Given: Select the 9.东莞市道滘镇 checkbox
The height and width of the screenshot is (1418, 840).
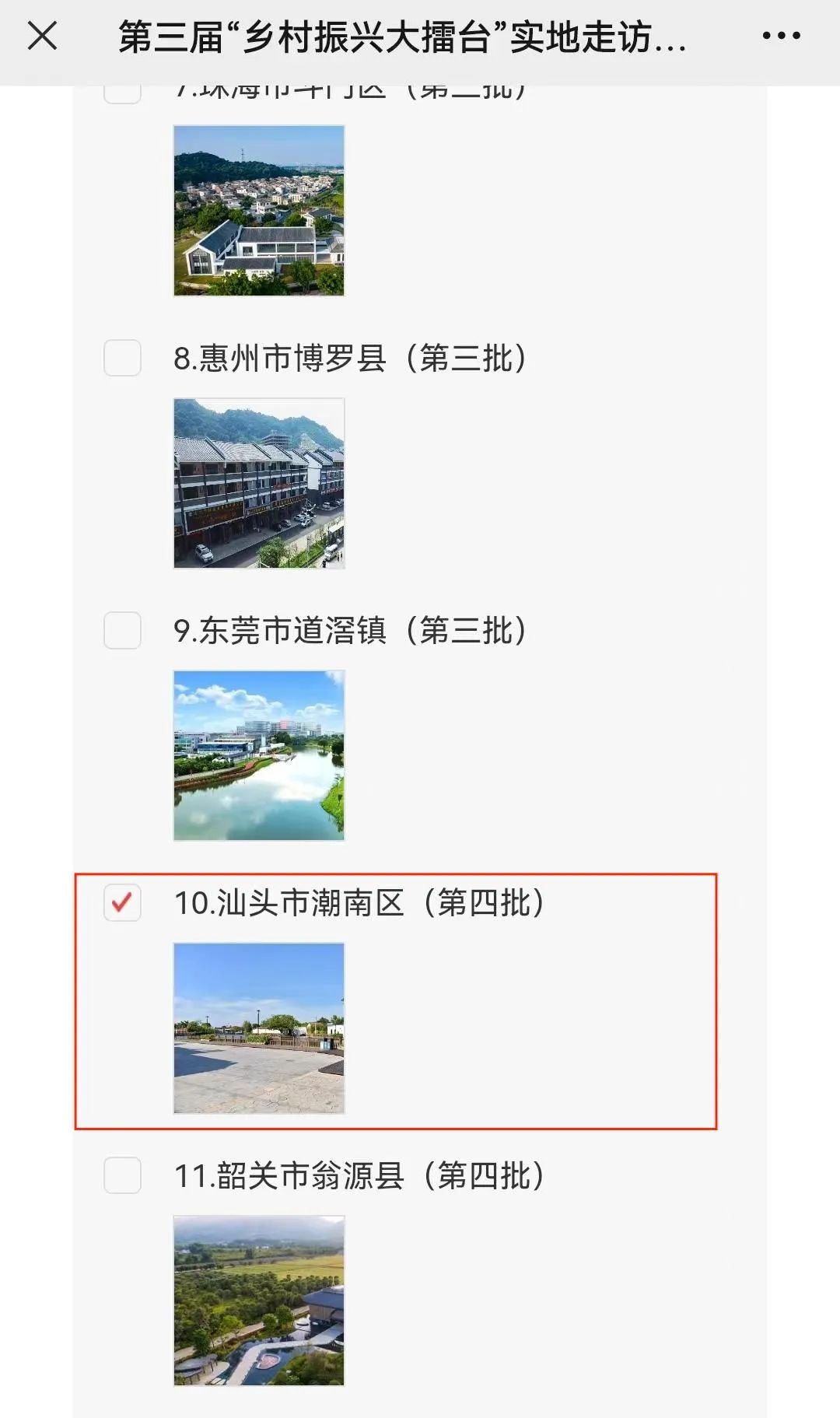Looking at the screenshot, I should point(122,630).
